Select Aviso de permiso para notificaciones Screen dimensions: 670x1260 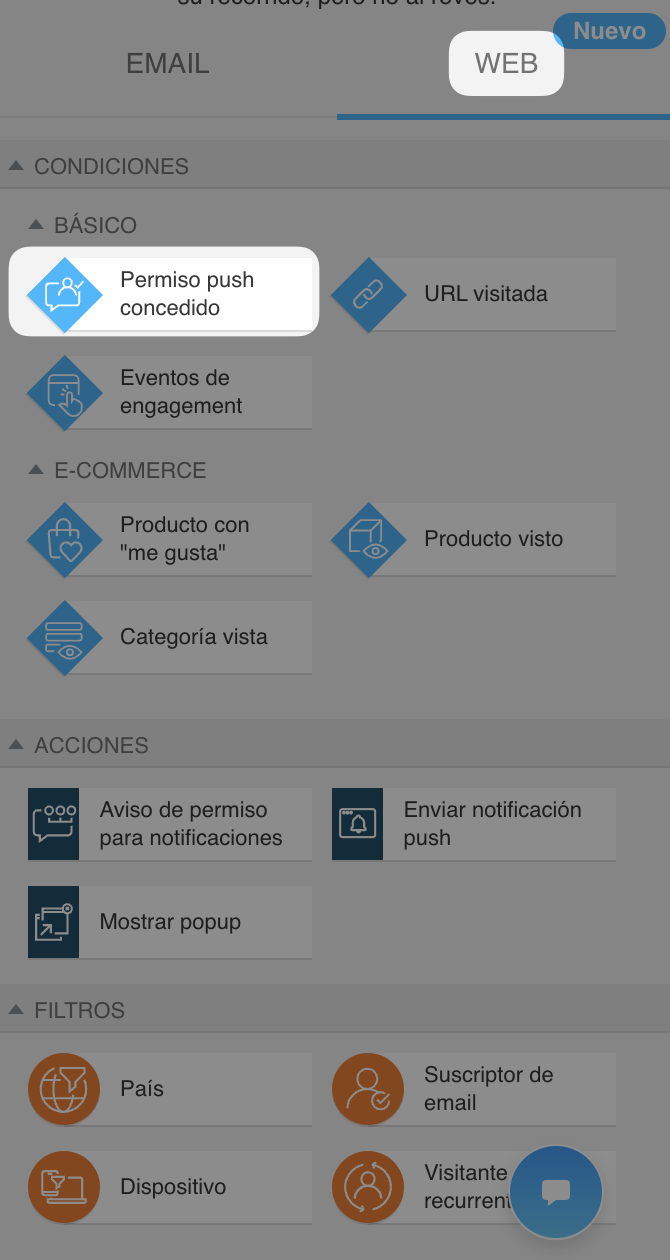click(170, 824)
